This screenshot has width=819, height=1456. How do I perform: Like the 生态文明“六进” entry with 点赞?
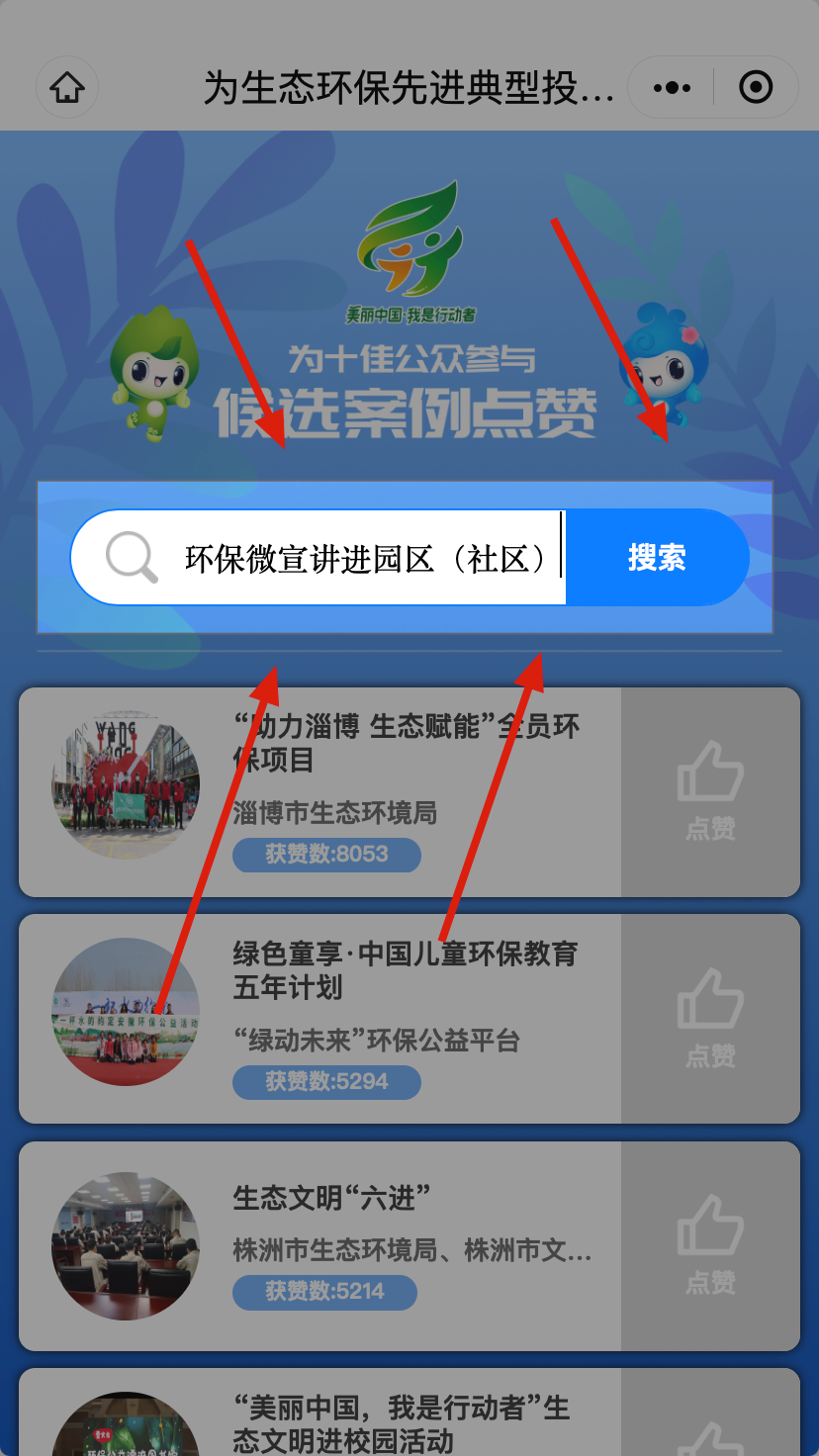710,1246
